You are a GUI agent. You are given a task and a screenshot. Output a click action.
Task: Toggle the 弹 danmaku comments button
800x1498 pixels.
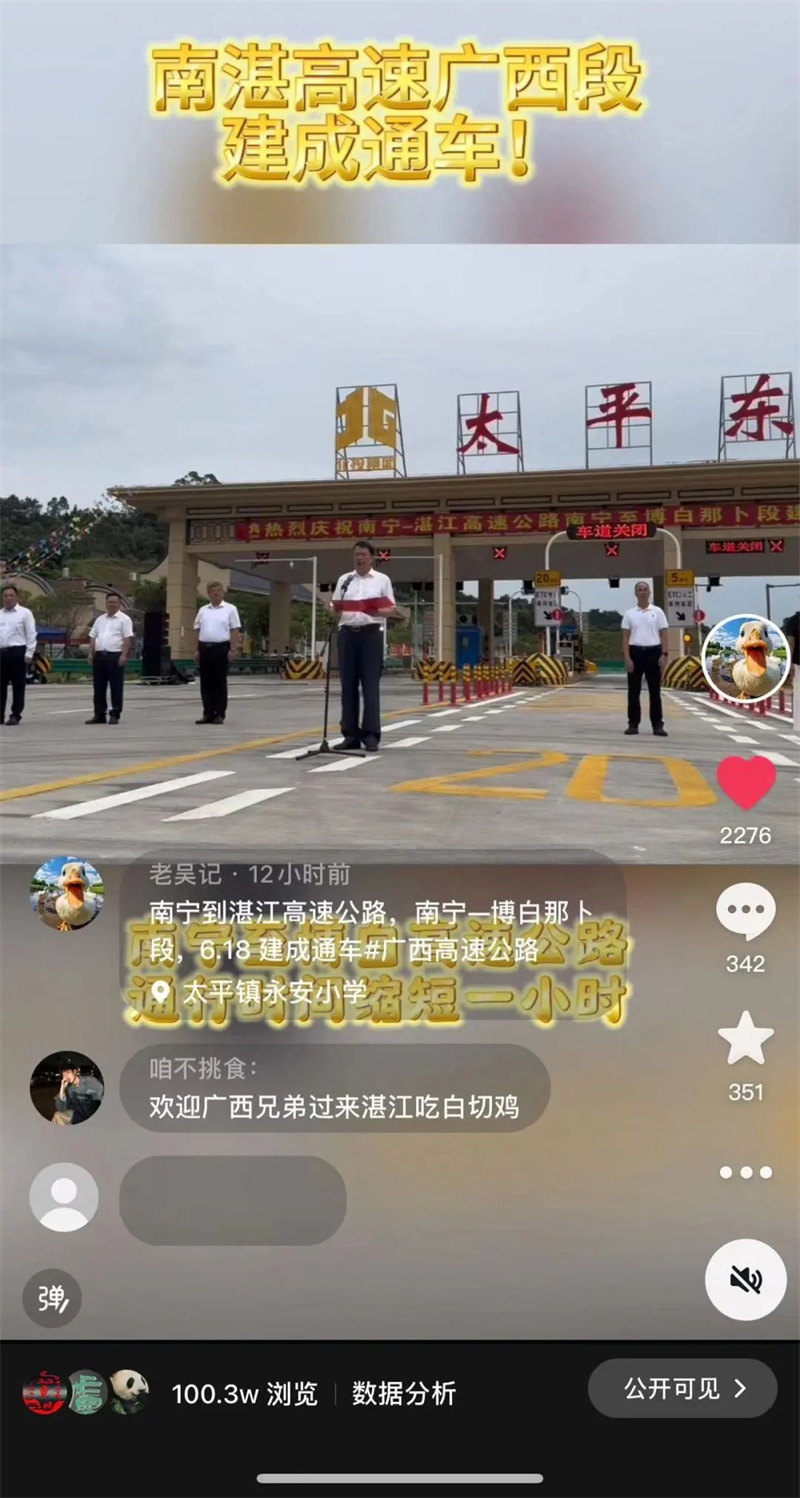pyautogui.click(x=52, y=1298)
